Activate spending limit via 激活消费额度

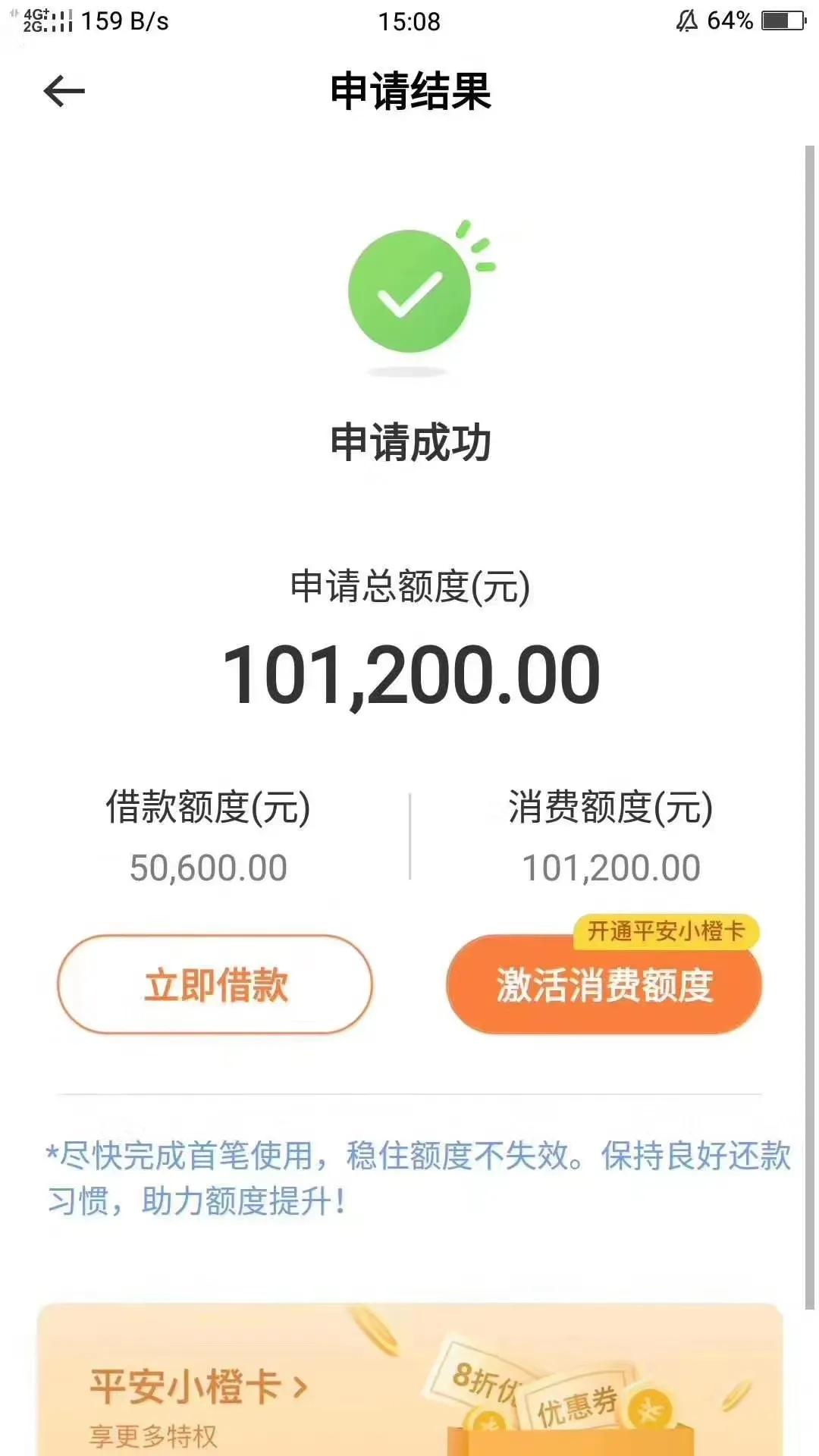coord(604,986)
